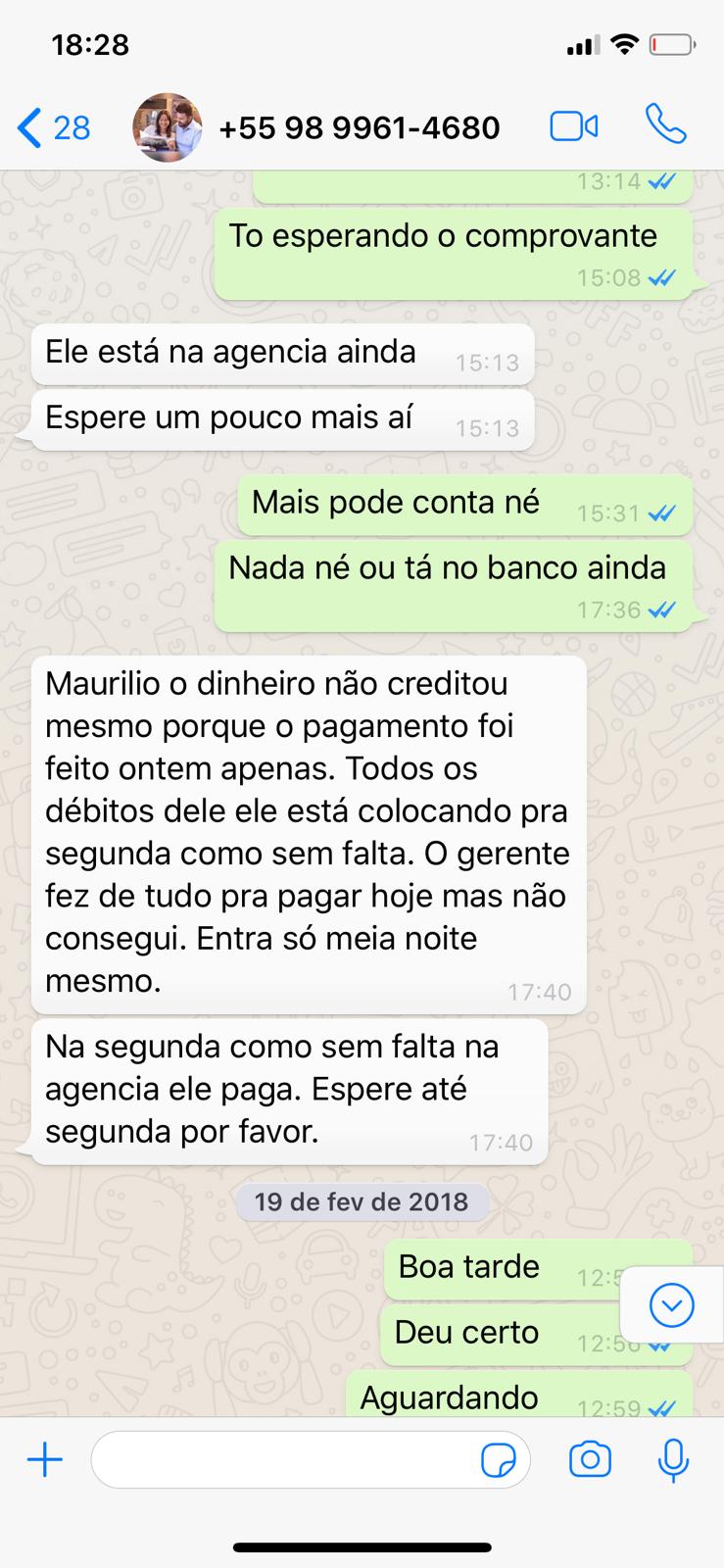Image resolution: width=724 pixels, height=1568 pixels.
Task: Start a video call
Action: [x=574, y=127]
